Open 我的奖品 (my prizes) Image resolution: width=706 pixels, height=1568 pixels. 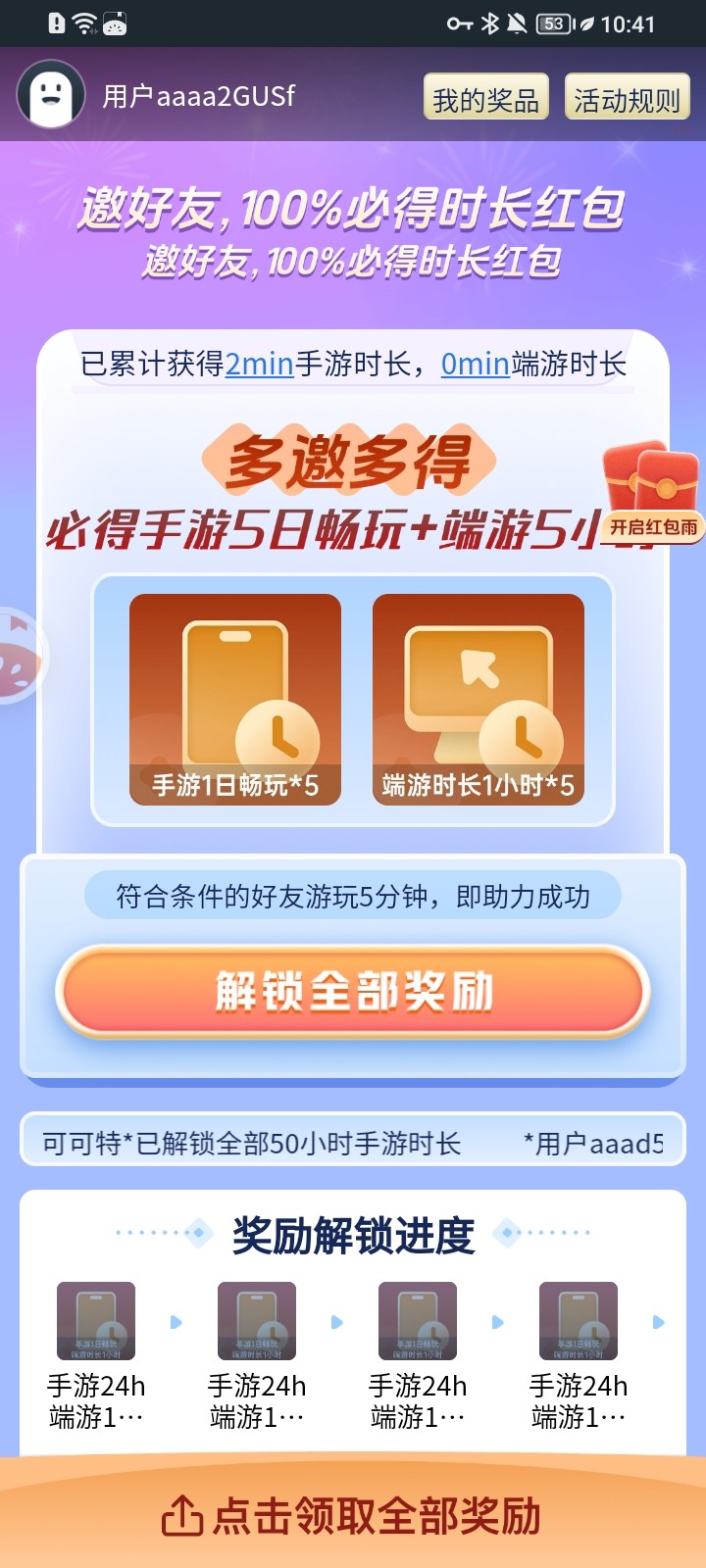click(486, 98)
